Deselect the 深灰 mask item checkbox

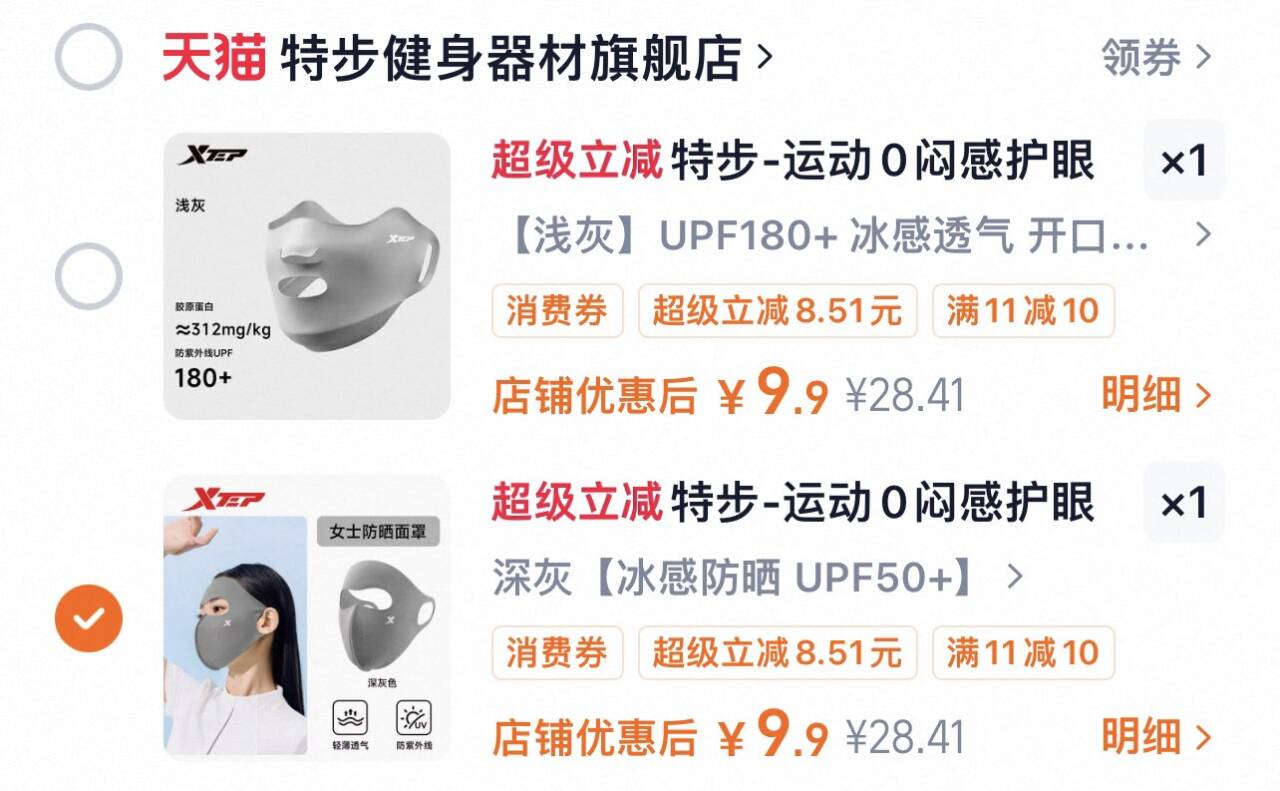pyautogui.click(x=88, y=618)
